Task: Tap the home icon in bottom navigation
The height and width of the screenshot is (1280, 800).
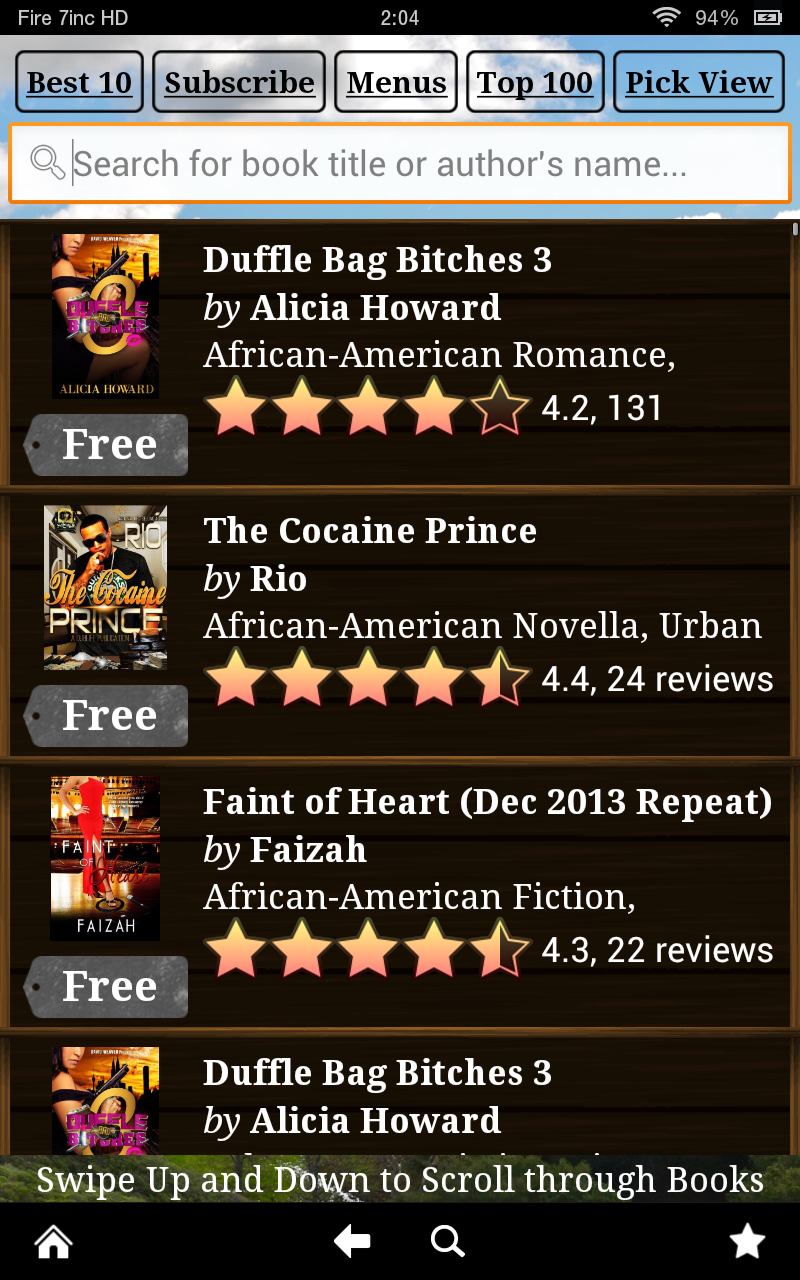Action: click(52, 1240)
